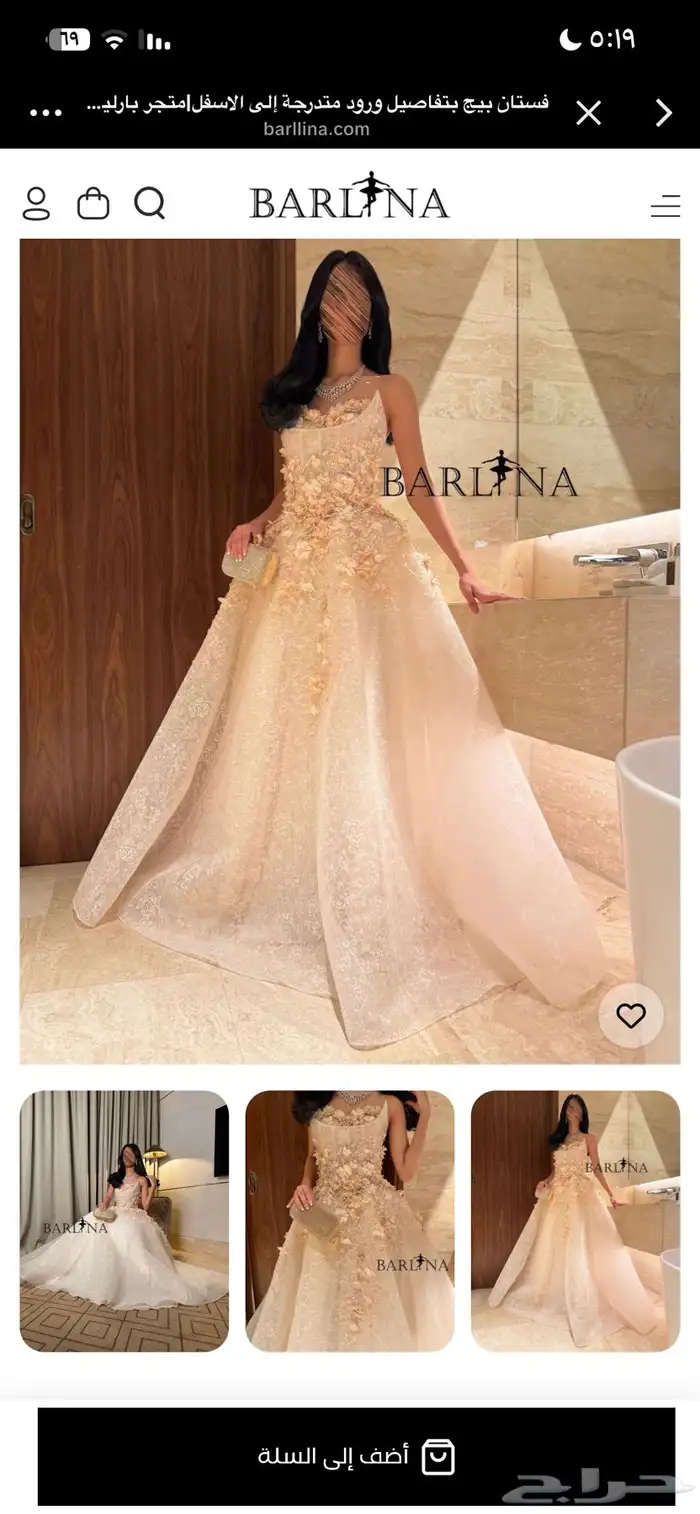700x1514 pixels.
Task: Close the in-app browser page
Action: 589,113
